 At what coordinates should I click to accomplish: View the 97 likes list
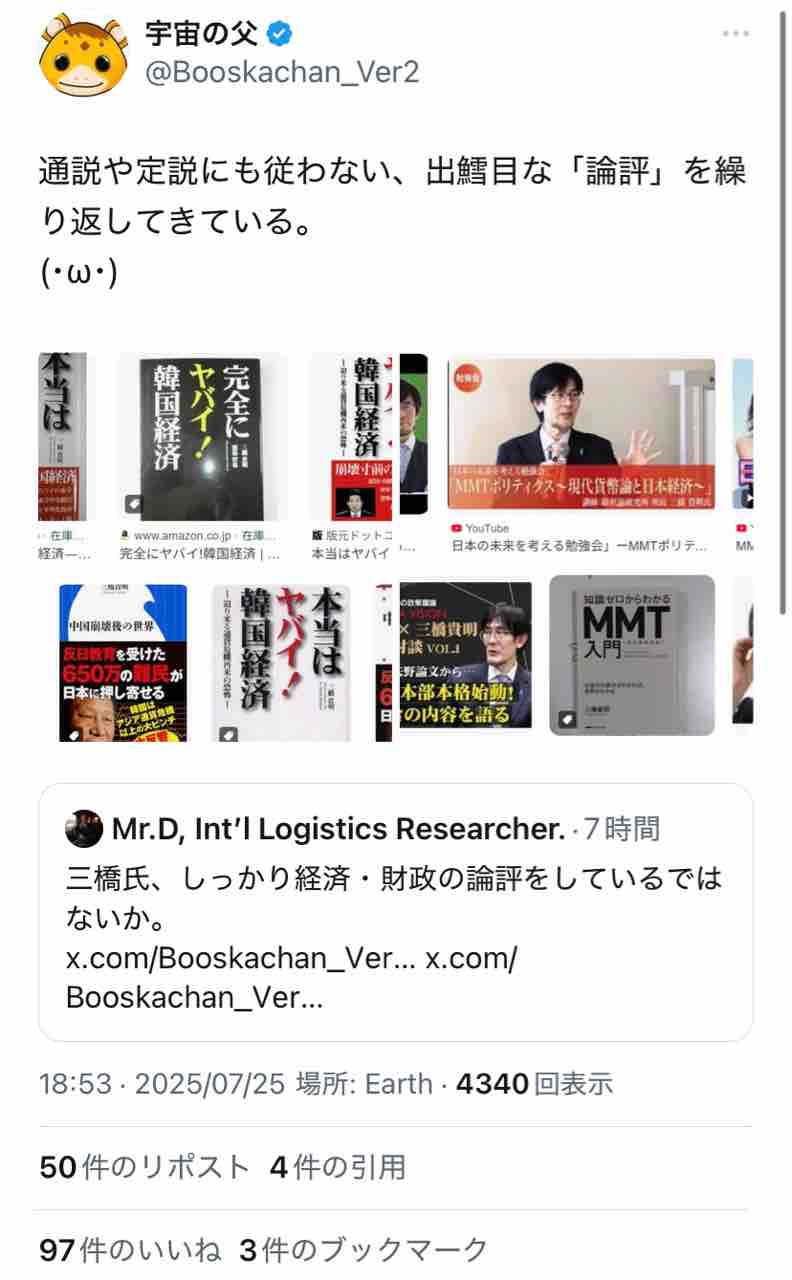(130, 1250)
